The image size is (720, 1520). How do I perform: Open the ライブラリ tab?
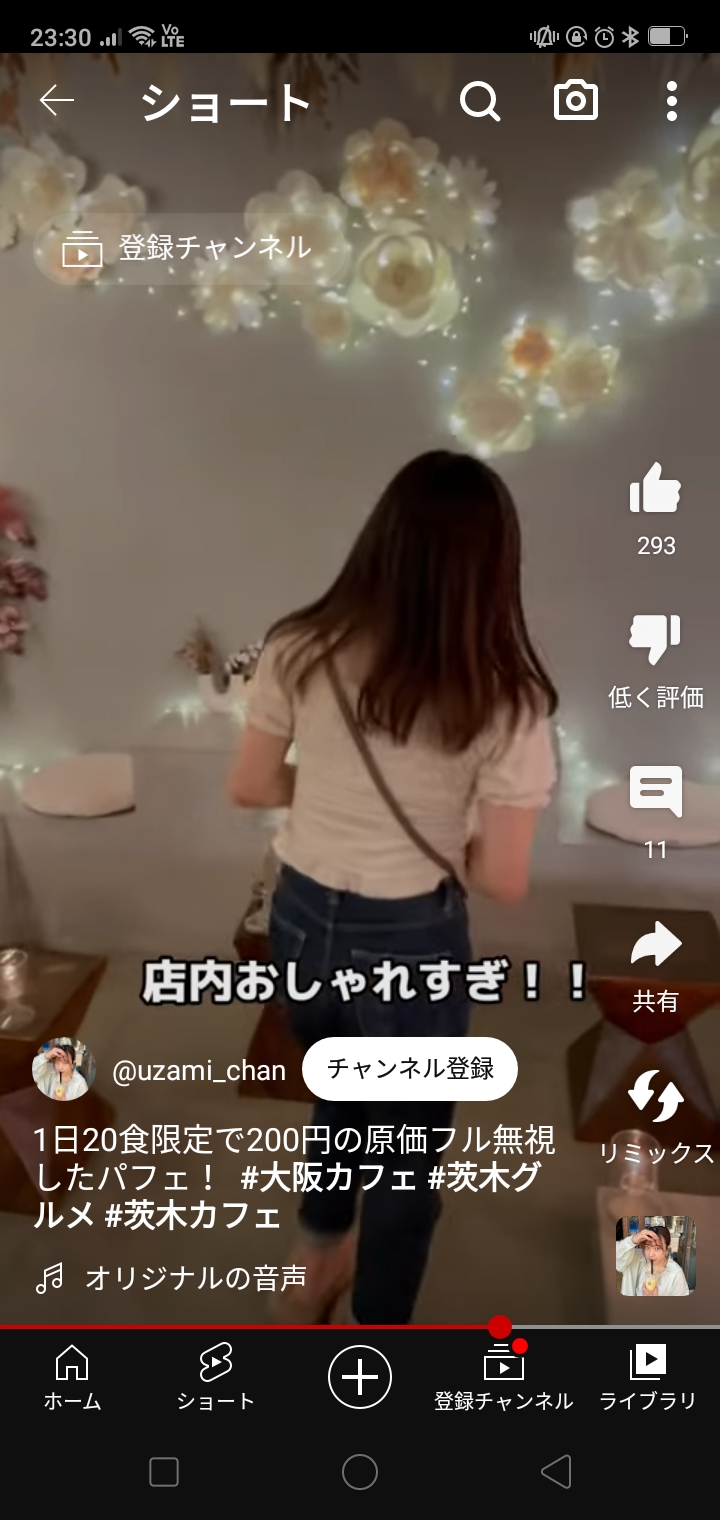(648, 1377)
